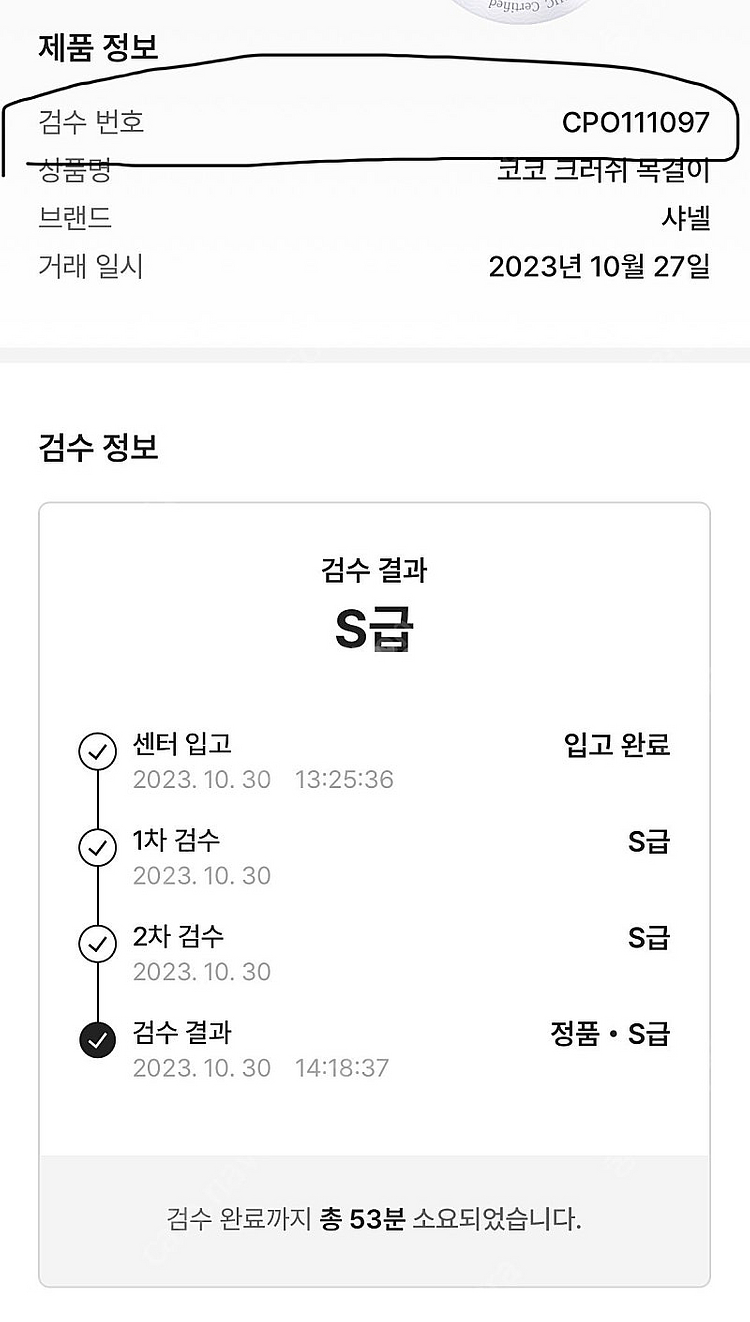Expand the 거래 일시 row

[x=375, y=267]
